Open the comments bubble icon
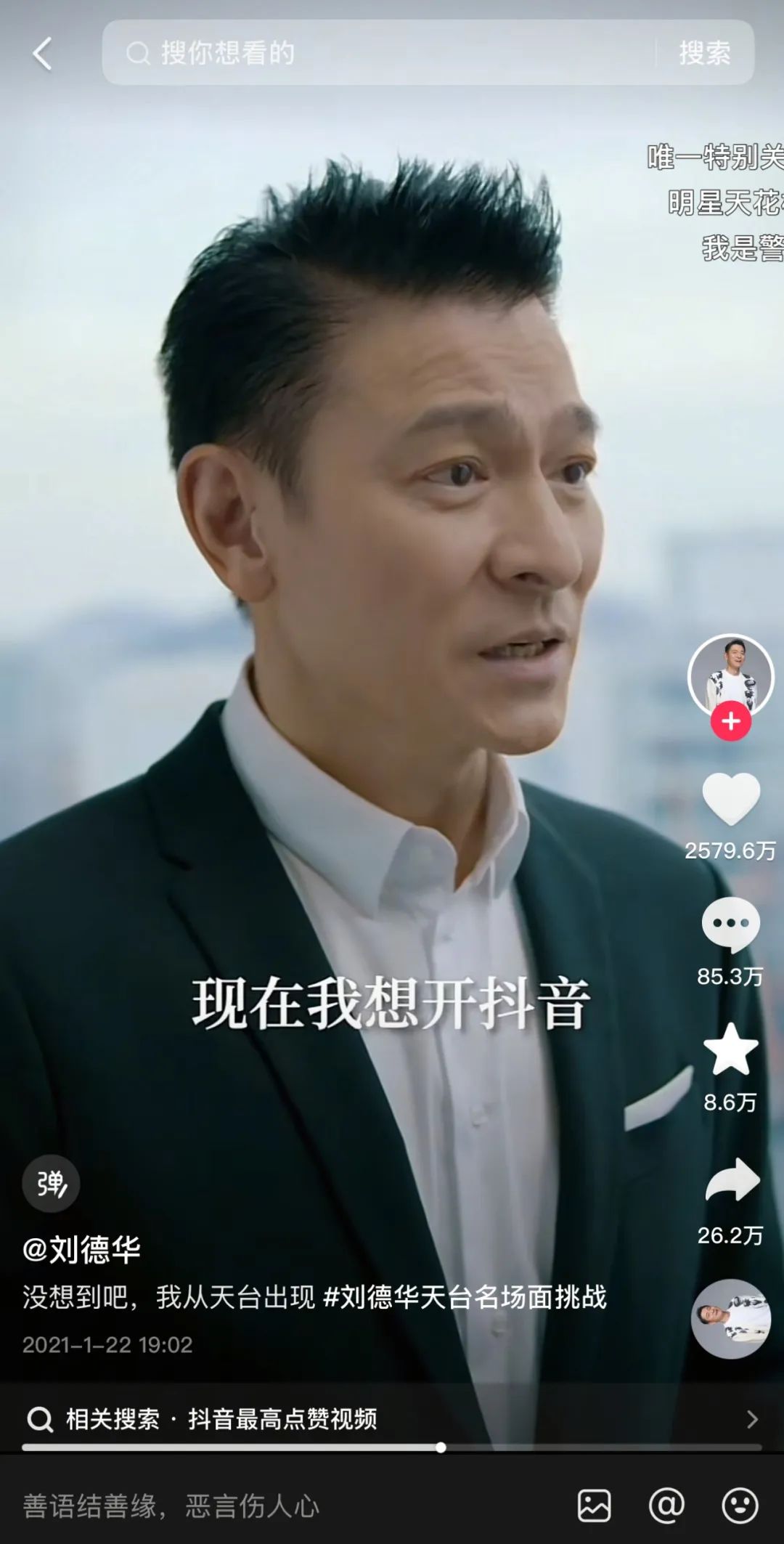Viewport: 784px width, 1544px height. coord(730,924)
